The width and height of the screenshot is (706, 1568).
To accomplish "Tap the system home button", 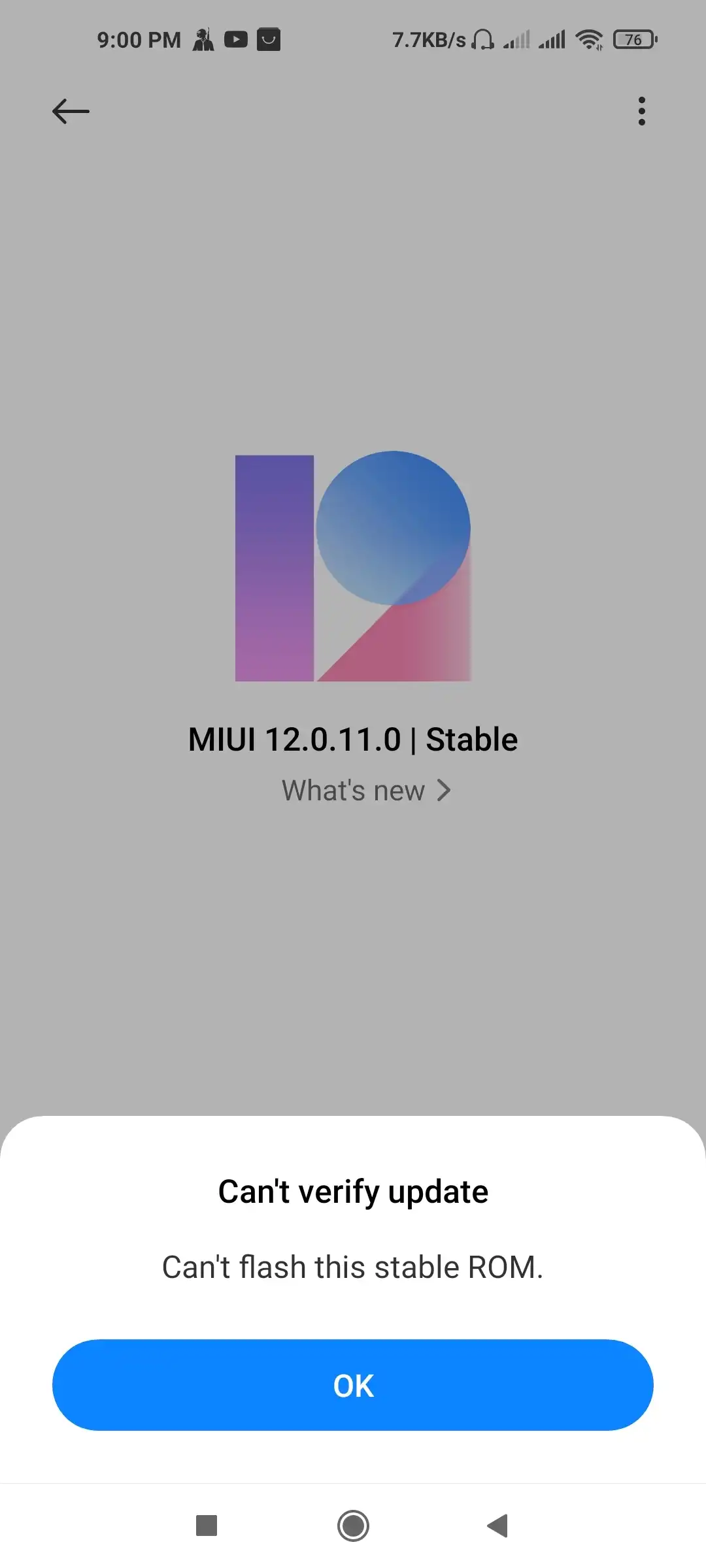I will pyautogui.click(x=353, y=1526).
